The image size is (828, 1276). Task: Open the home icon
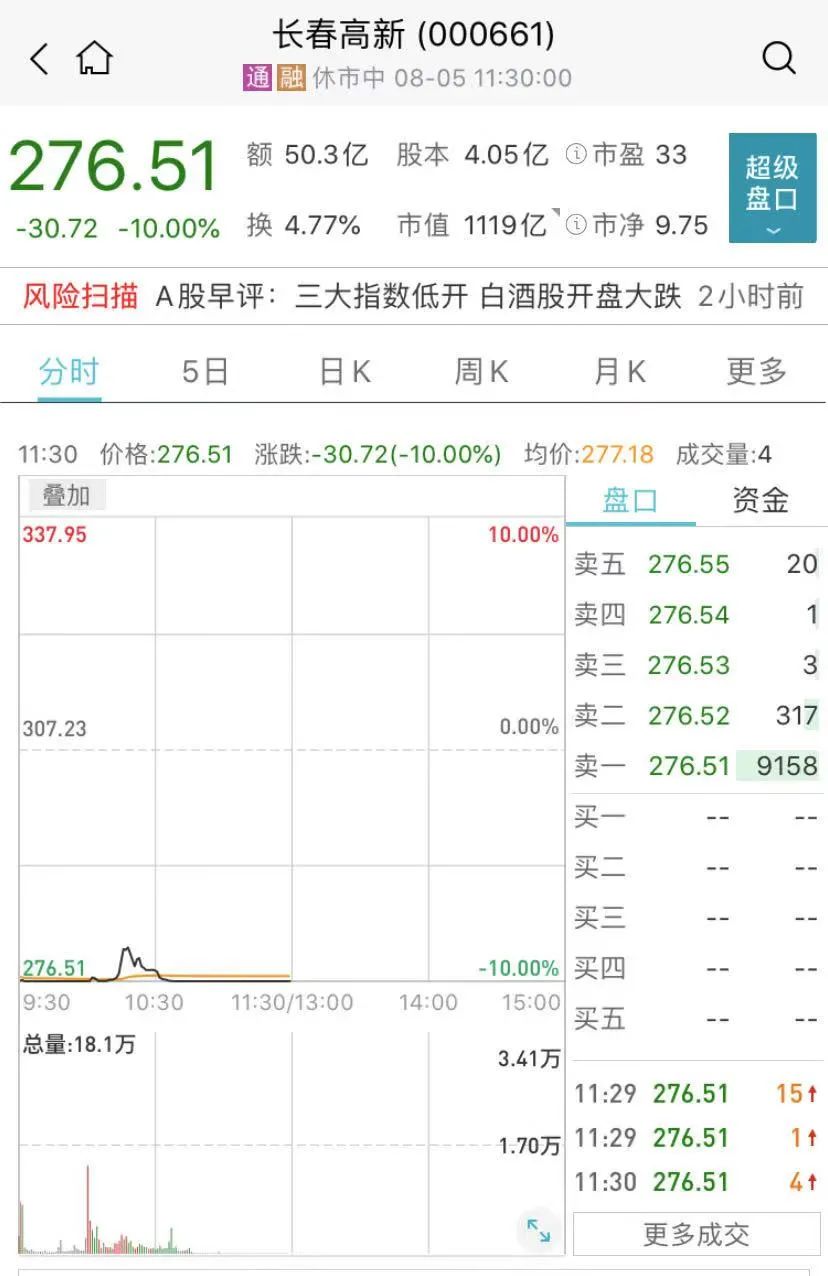[x=94, y=58]
